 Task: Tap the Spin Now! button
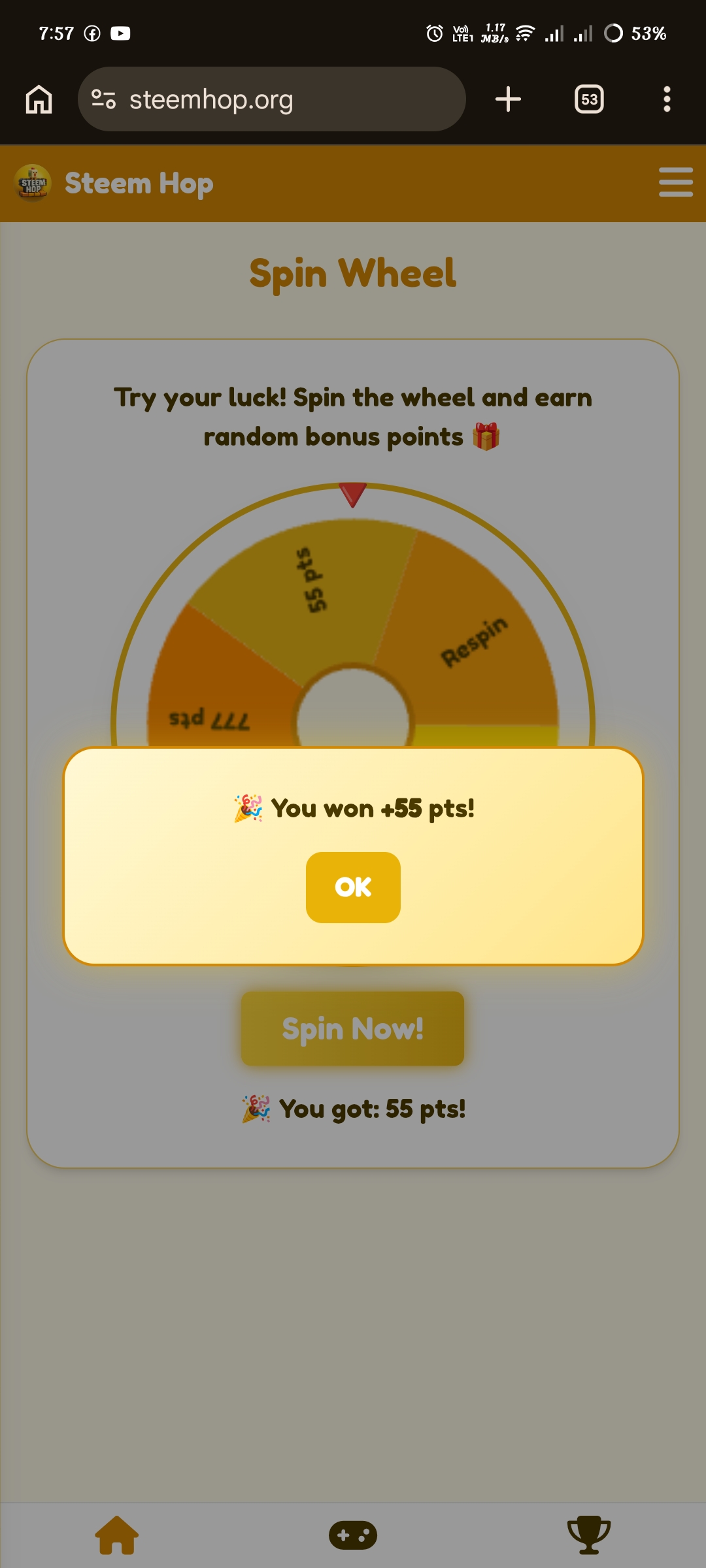point(353,1028)
